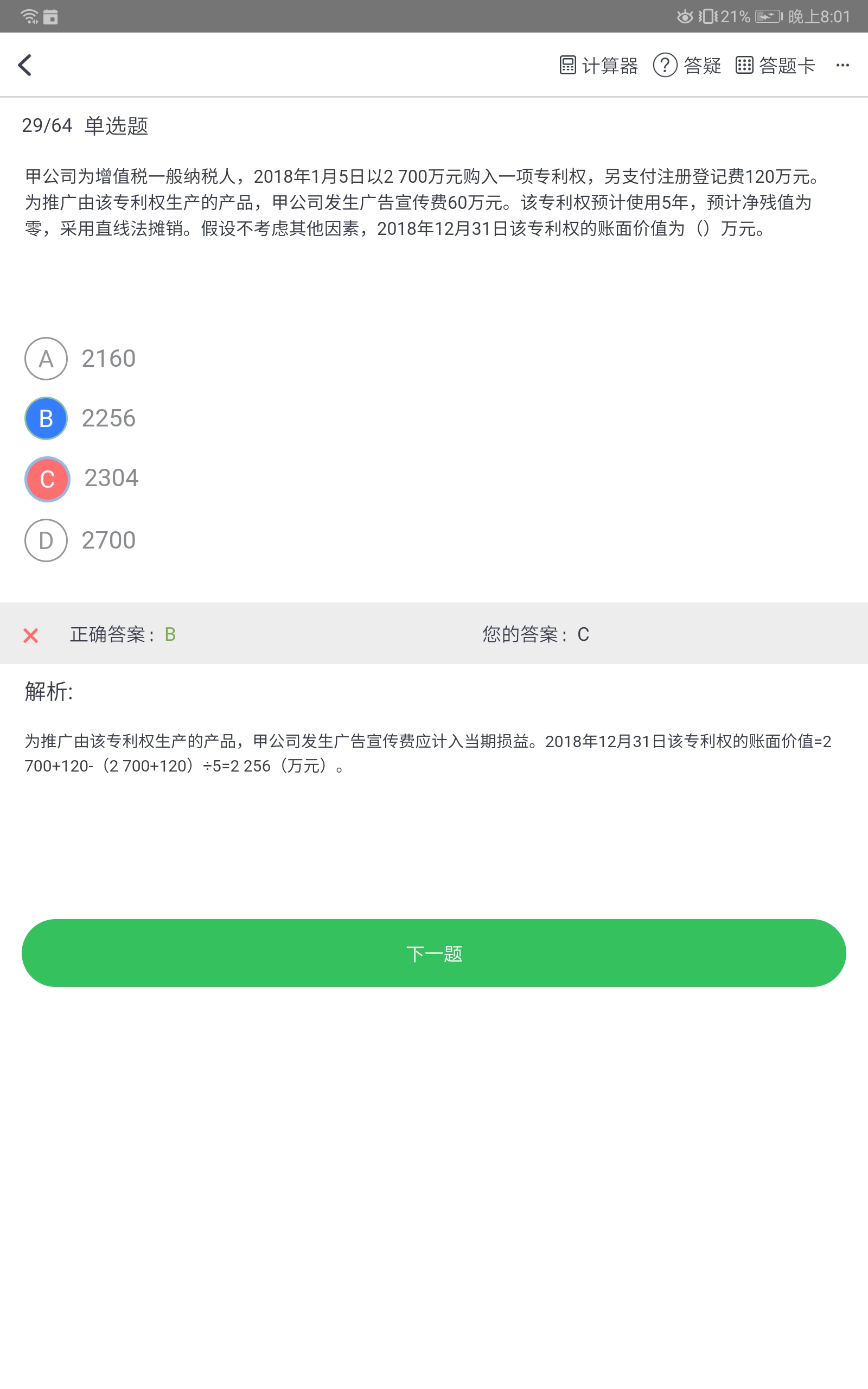The height and width of the screenshot is (1389, 868).
Task: Open the 答题卡 answer sheet
Action: click(776, 66)
